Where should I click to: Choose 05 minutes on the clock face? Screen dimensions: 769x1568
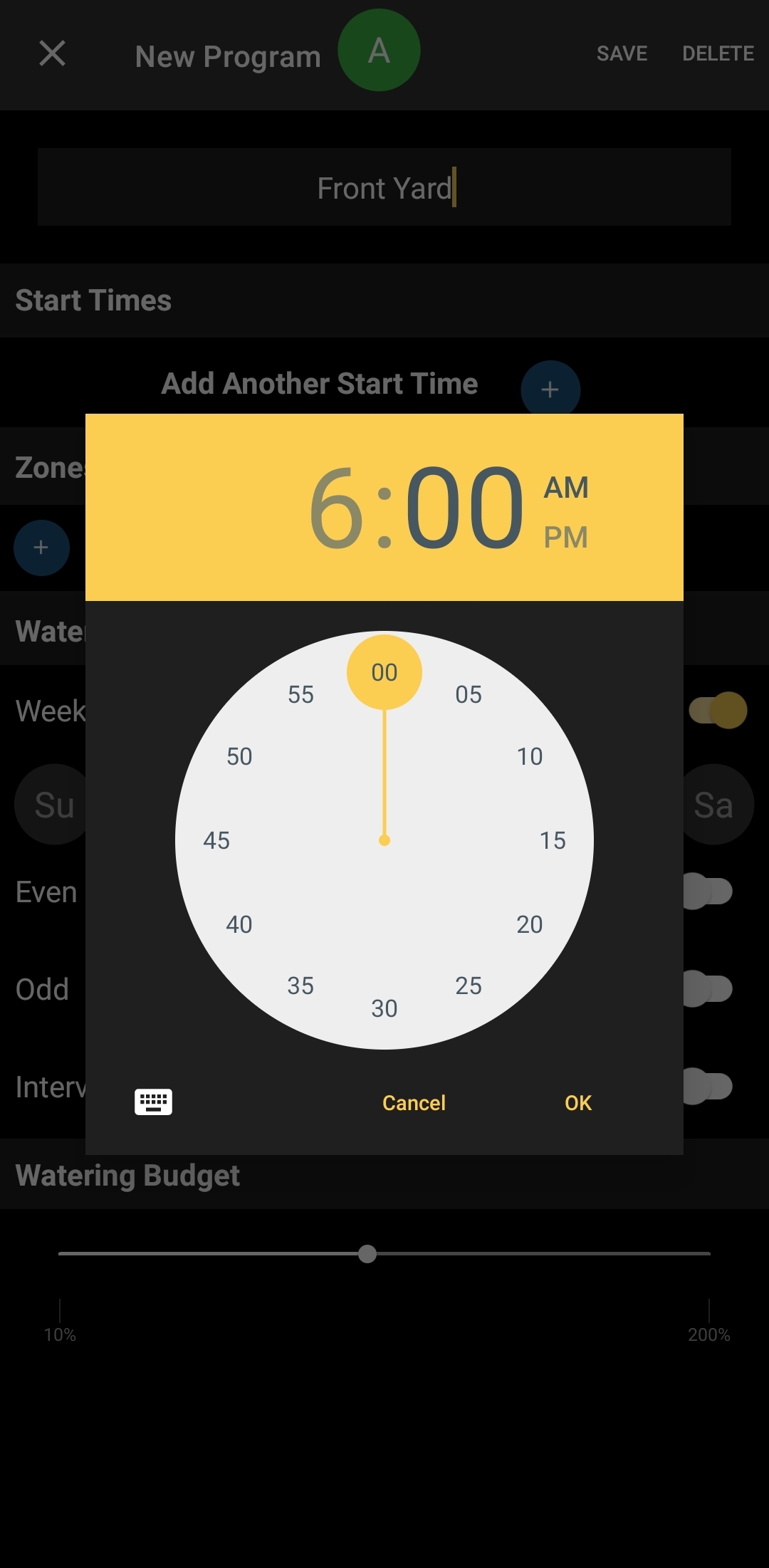coord(469,694)
